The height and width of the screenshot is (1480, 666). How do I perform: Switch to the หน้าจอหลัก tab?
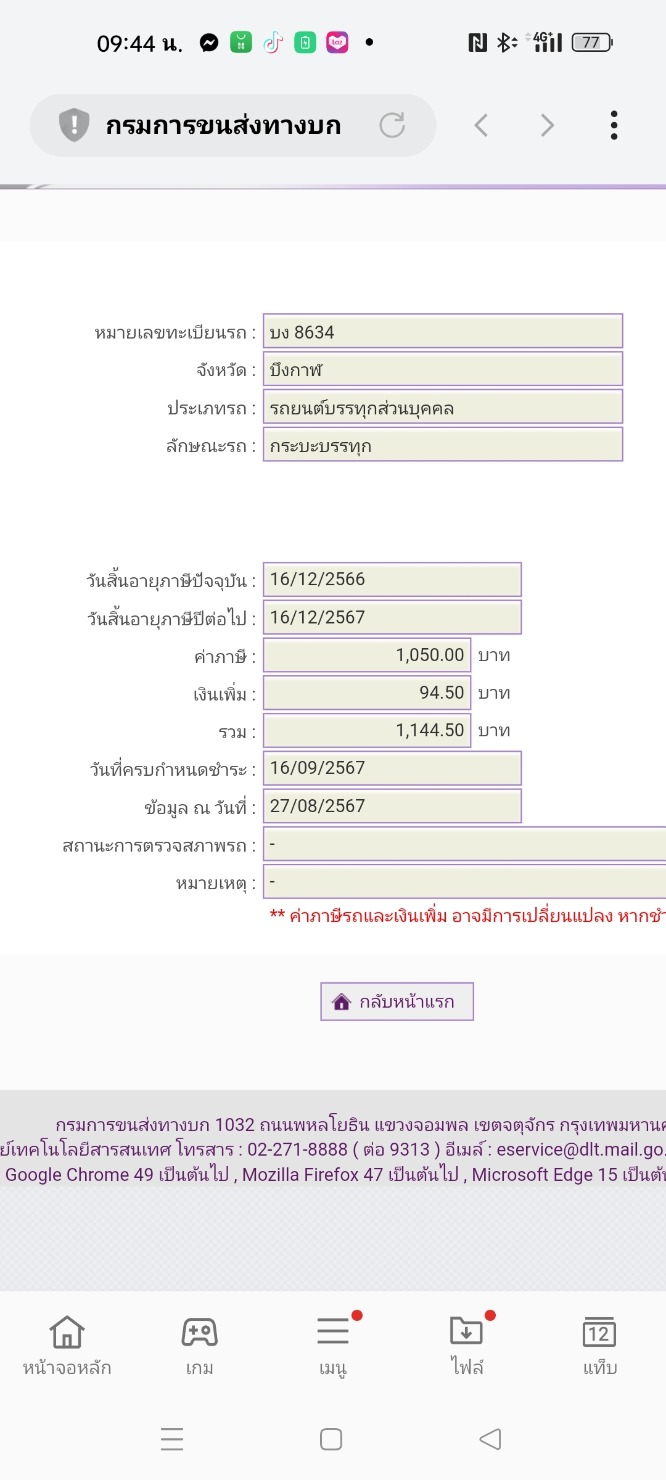click(x=67, y=1346)
